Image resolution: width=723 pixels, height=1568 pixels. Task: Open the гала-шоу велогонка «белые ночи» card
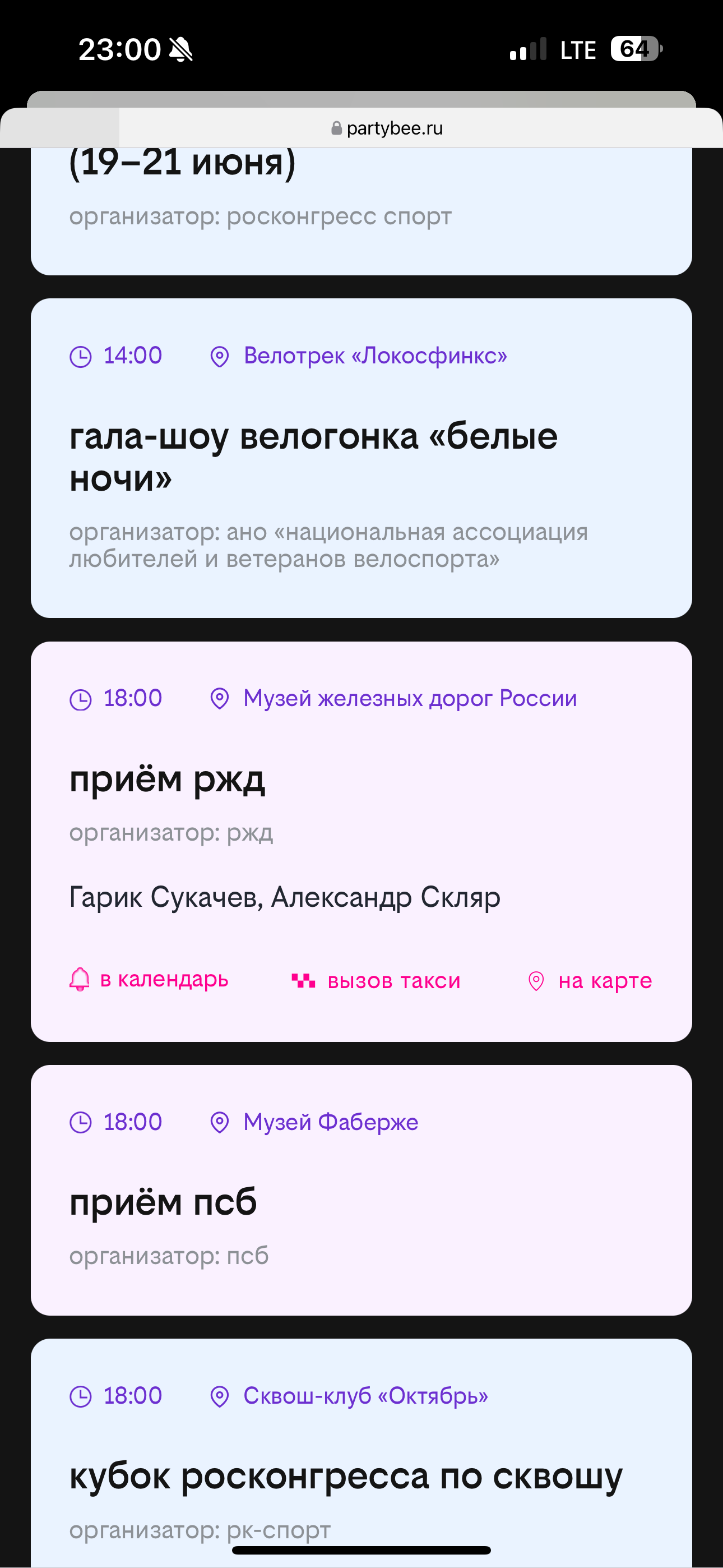(361, 458)
